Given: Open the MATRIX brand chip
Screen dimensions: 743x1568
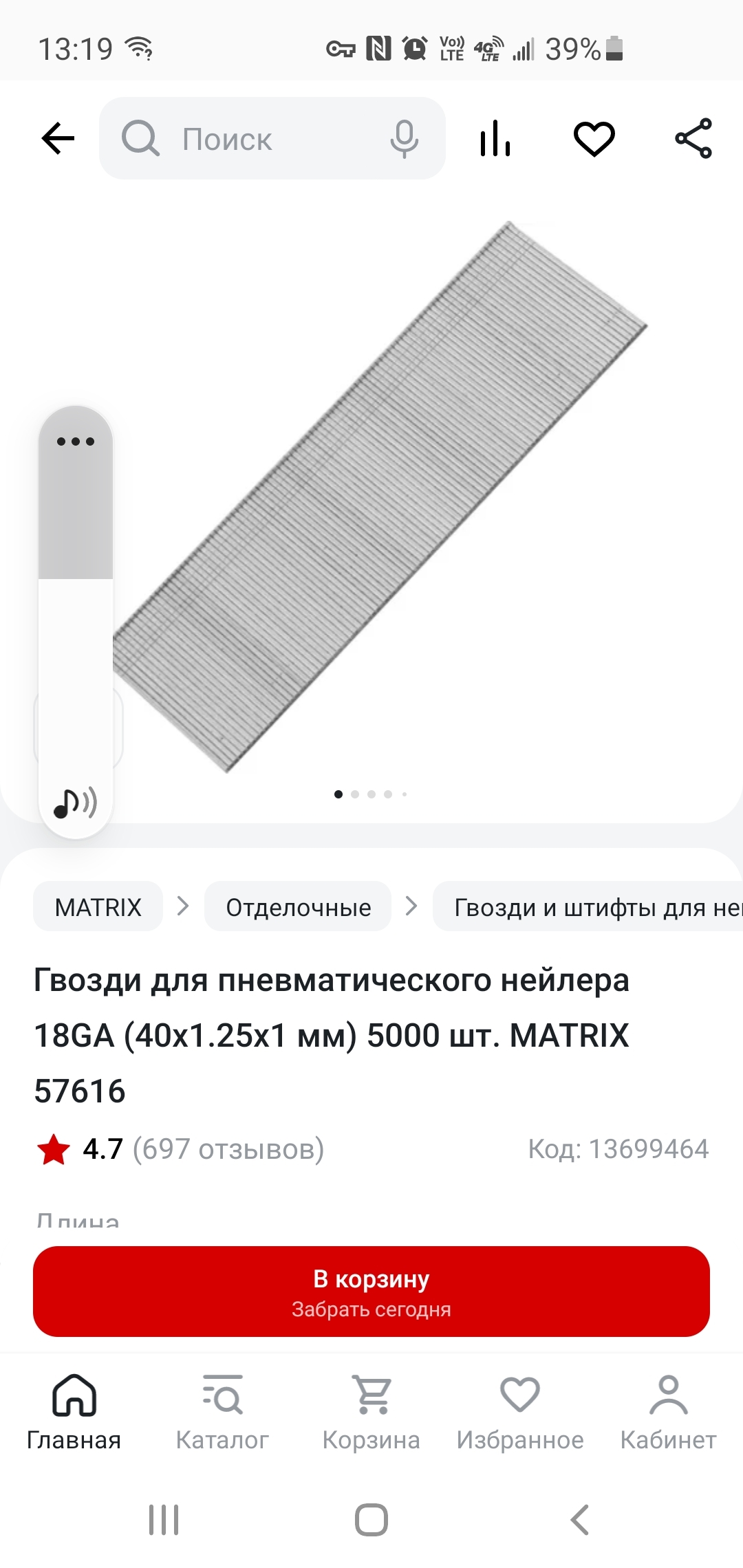Looking at the screenshot, I should click(98, 907).
